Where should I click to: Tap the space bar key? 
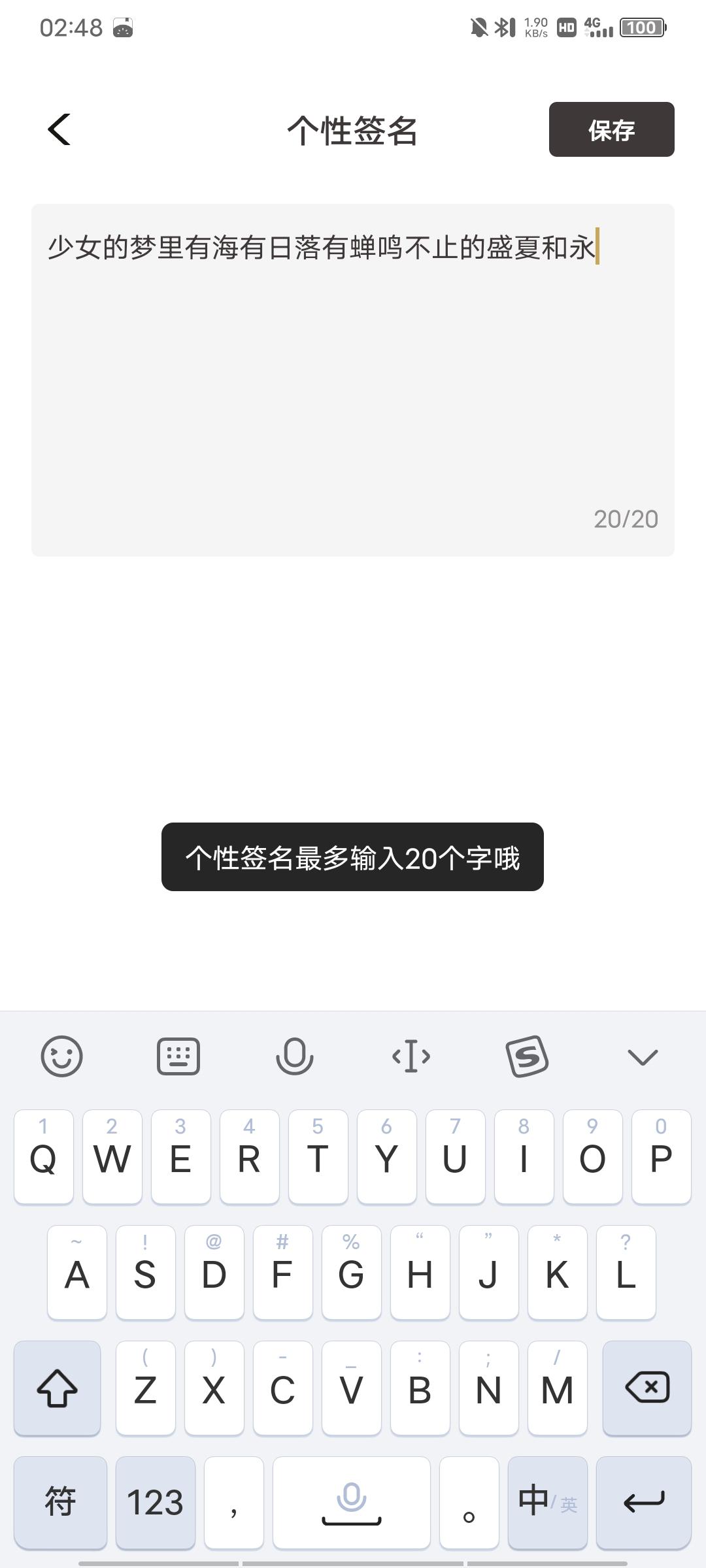[352, 1501]
